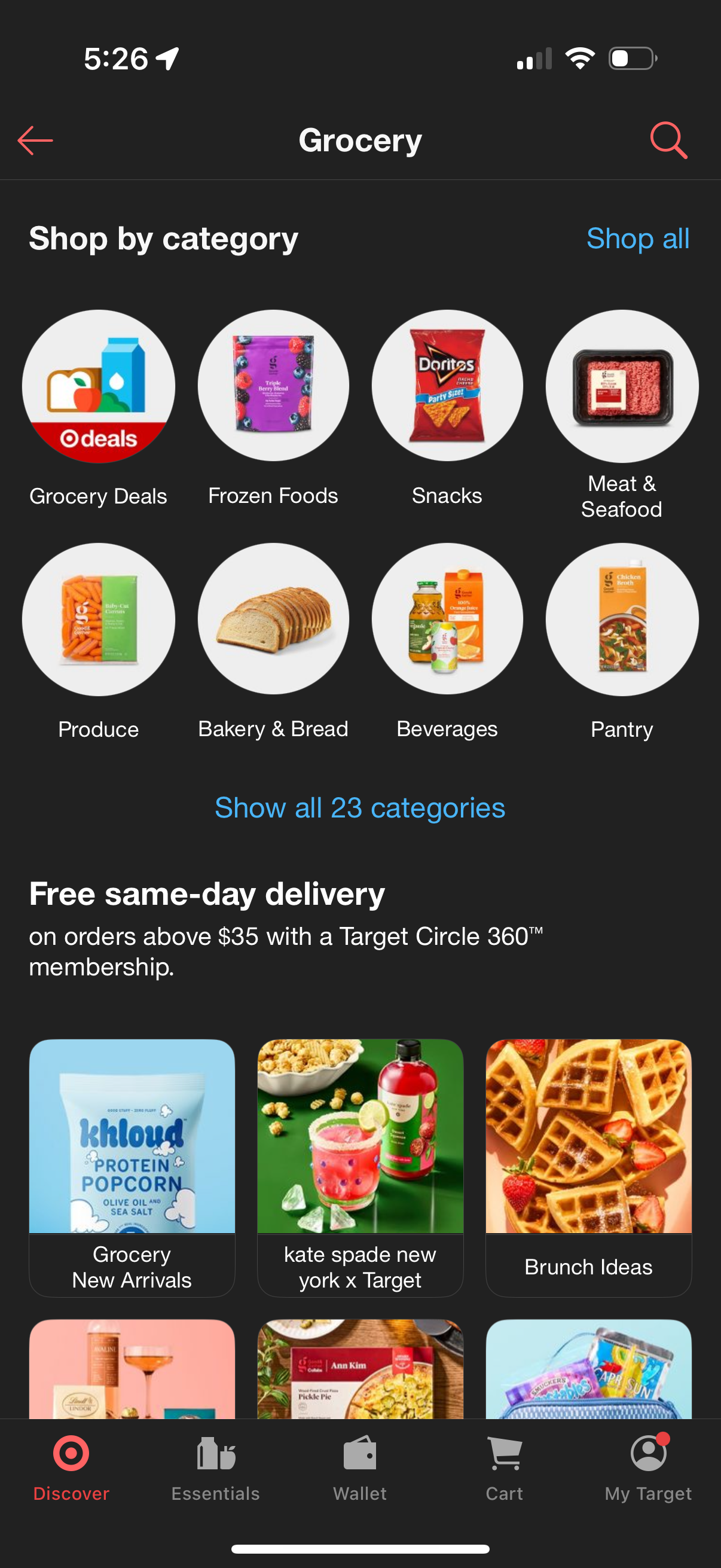Image resolution: width=721 pixels, height=1568 pixels.
Task: Open the Bakery & Bread category
Action: tap(273, 619)
